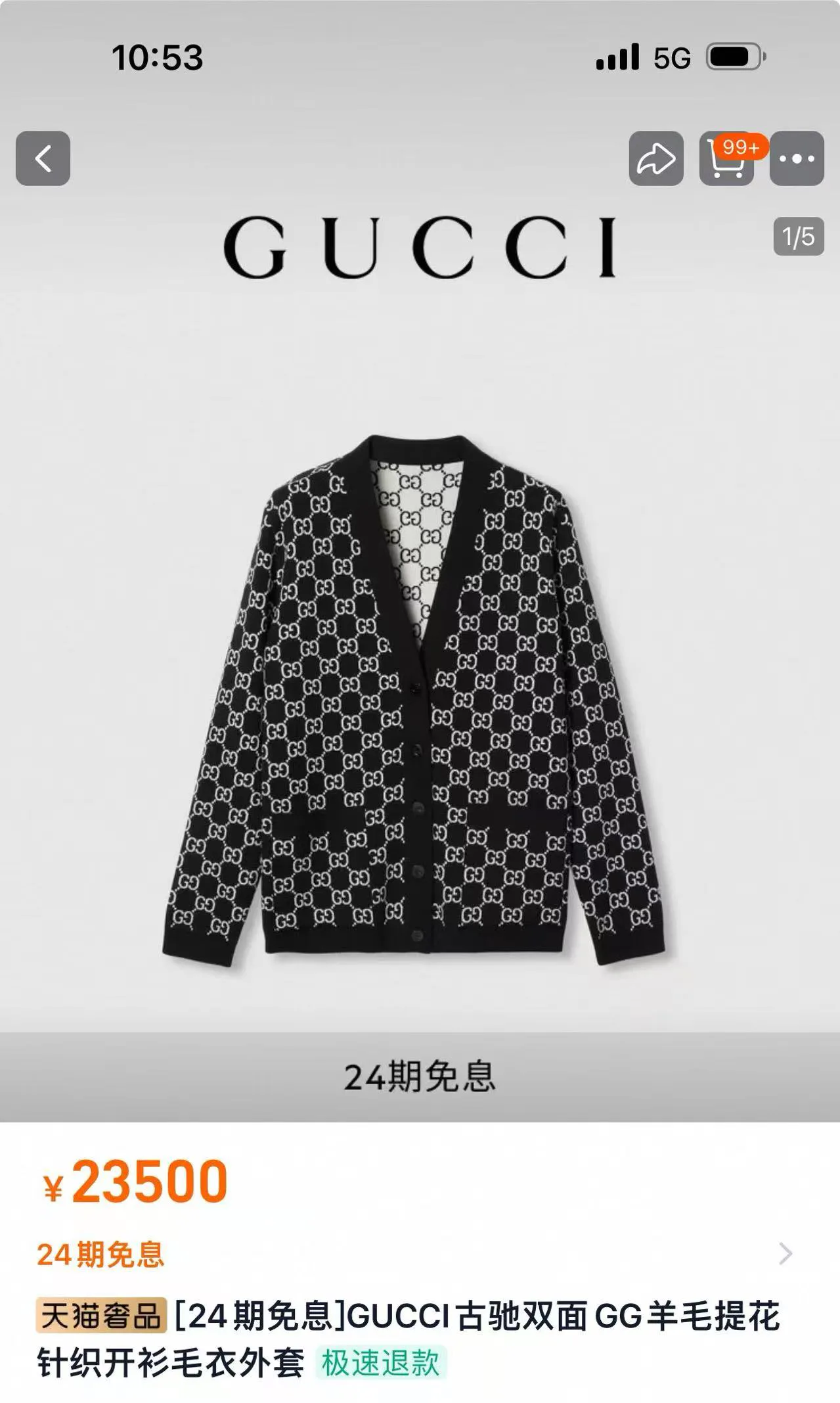Viewport: 840px width, 1403px height.
Task: Go back to the previous page
Action: [43, 158]
